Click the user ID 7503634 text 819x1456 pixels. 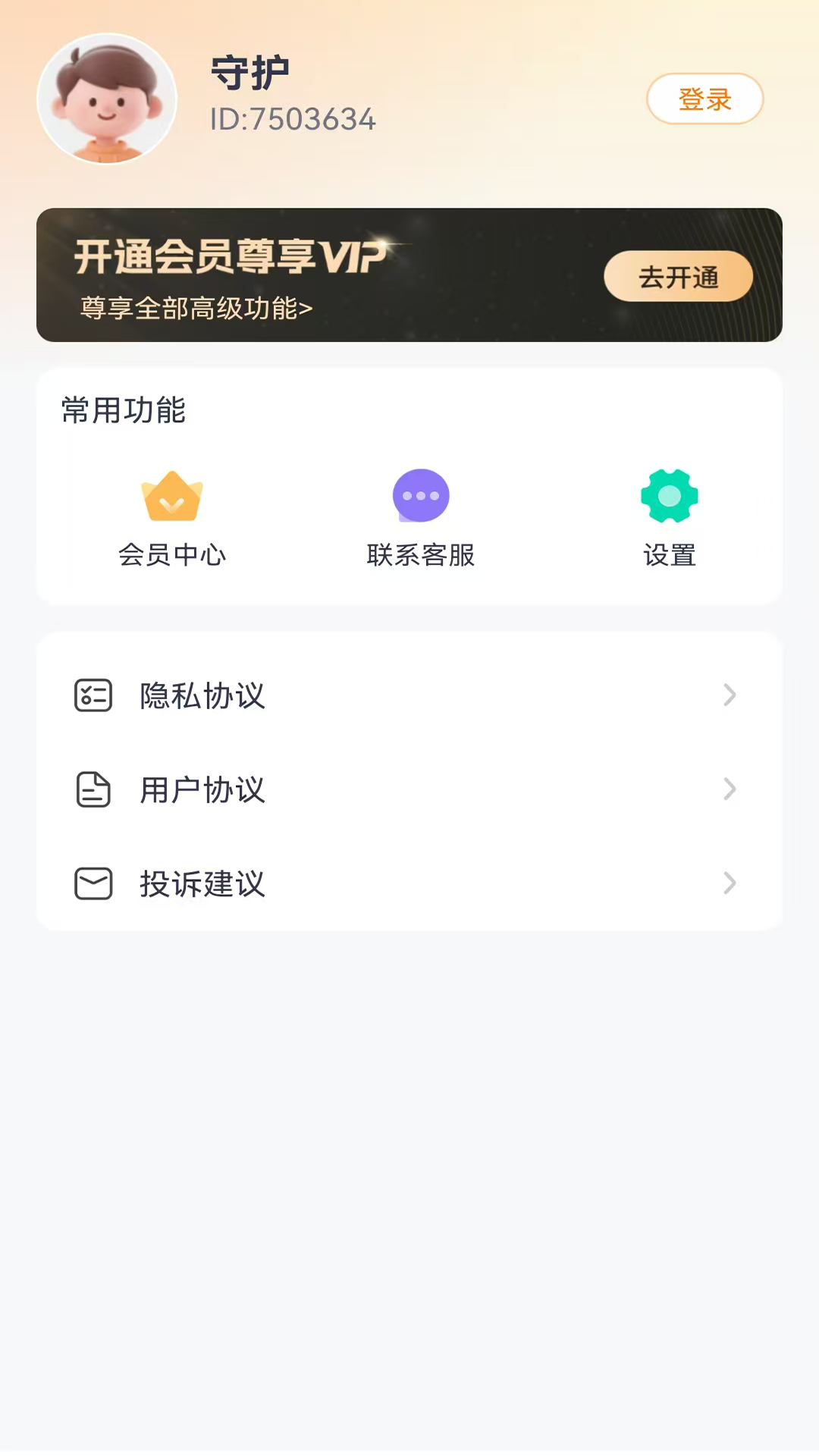[x=292, y=119]
